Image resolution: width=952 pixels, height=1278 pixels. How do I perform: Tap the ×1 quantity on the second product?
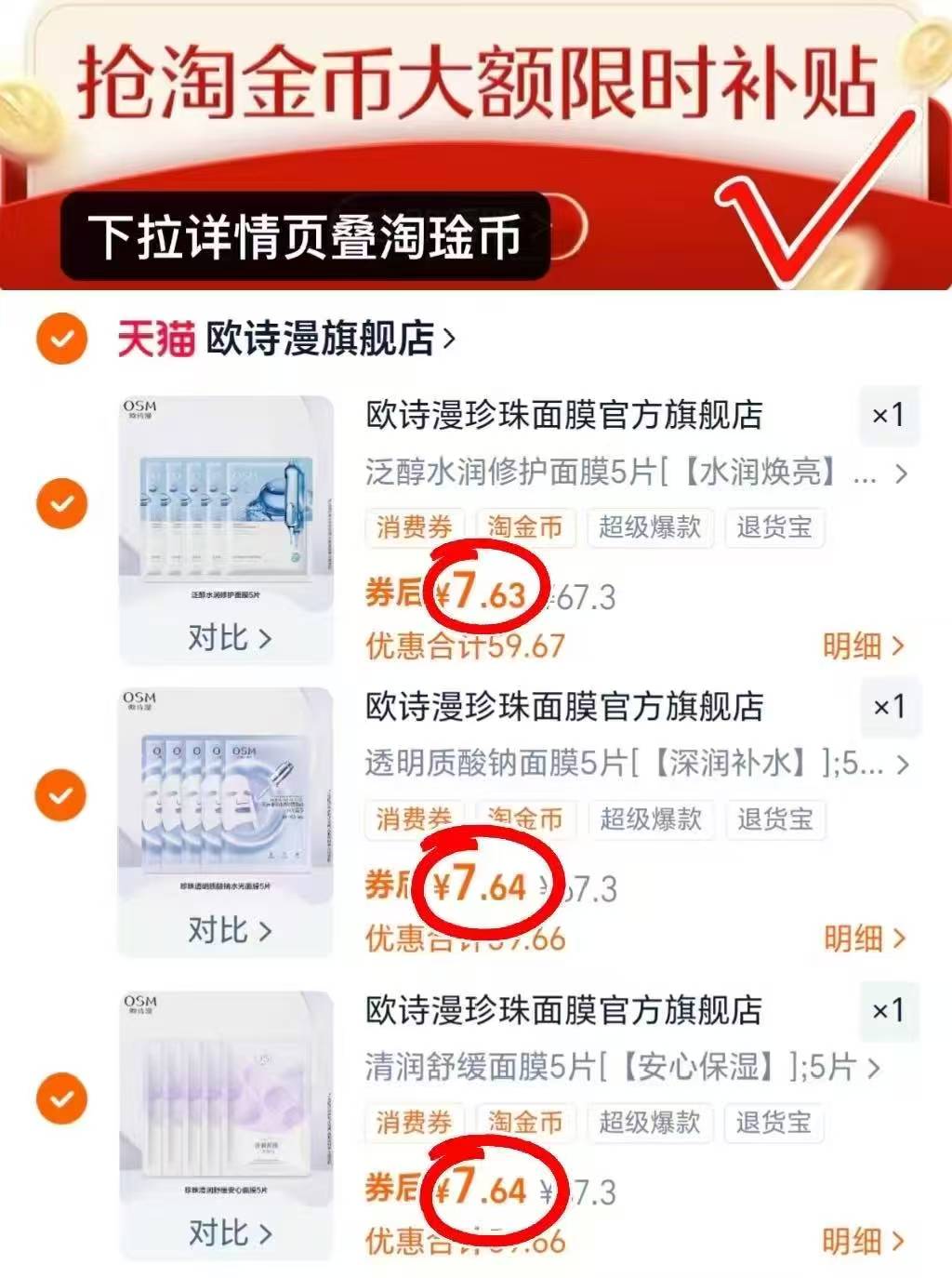889,707
